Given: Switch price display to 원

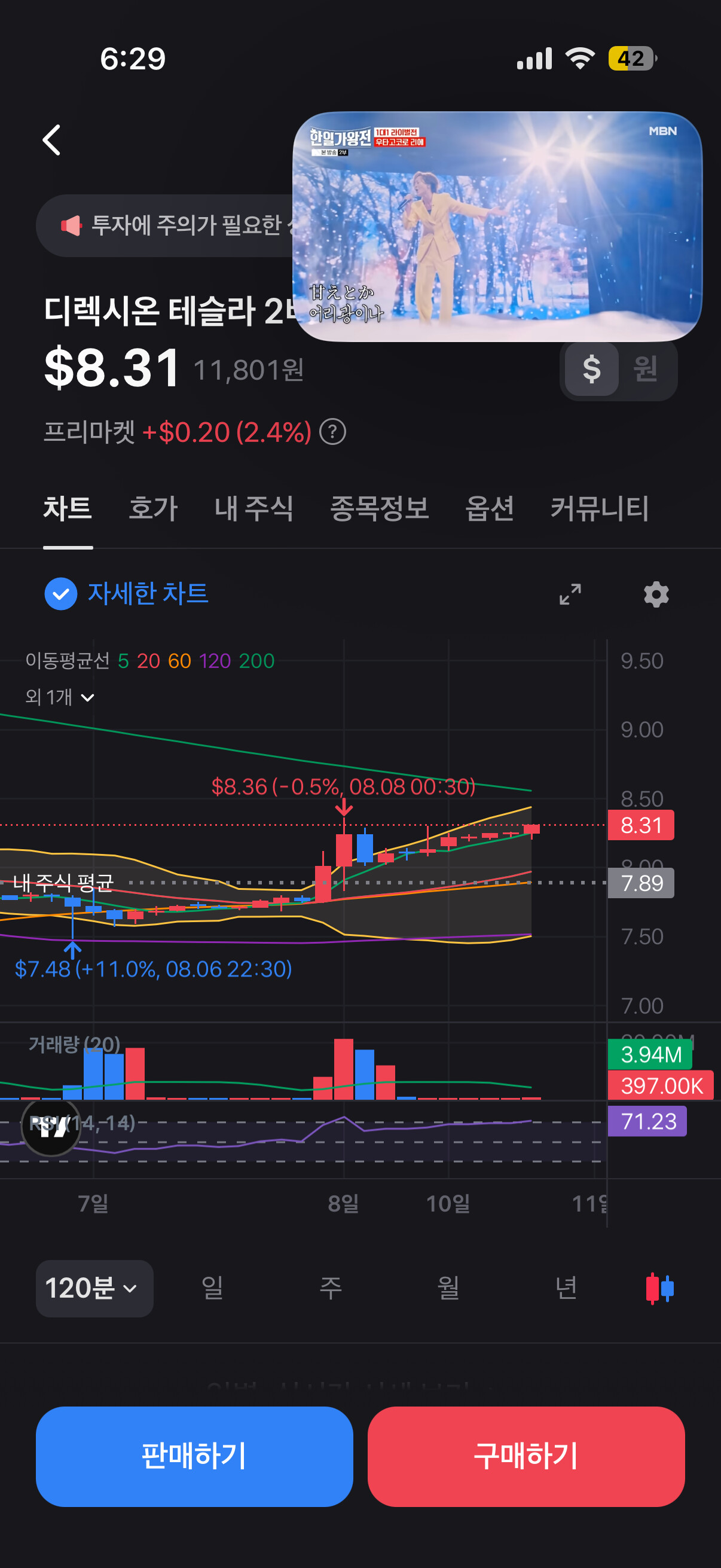Looking at the screenshot, I should pos(646,369).
